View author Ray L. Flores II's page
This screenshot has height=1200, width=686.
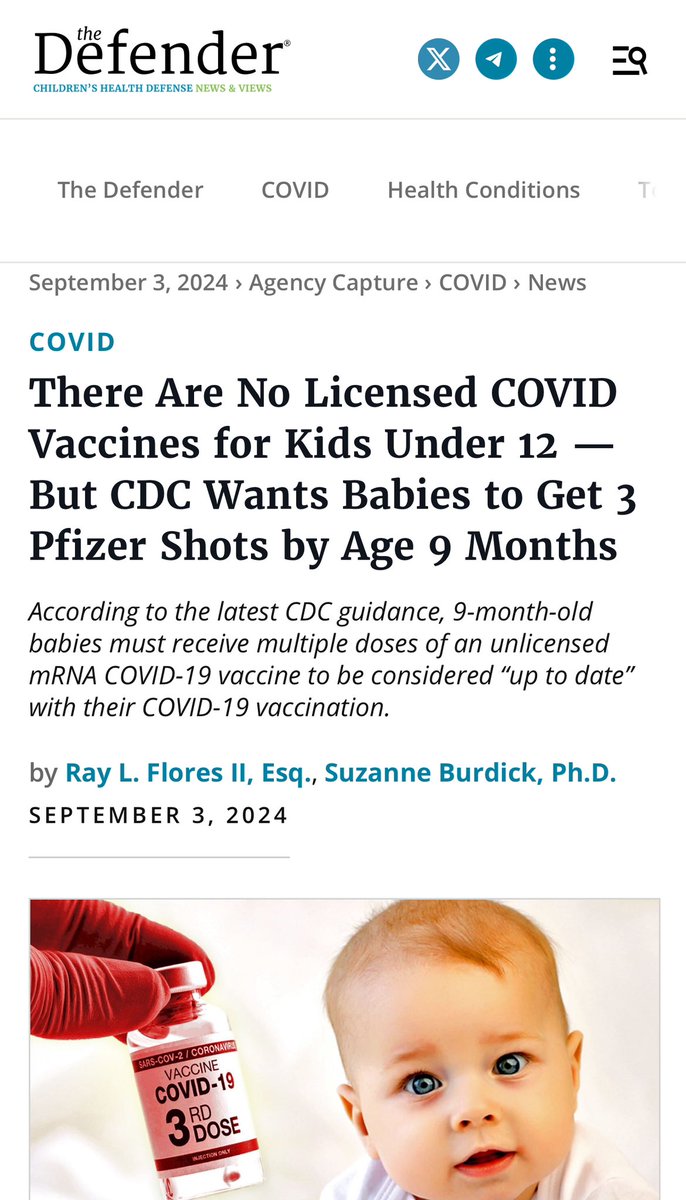coord(188,772)
